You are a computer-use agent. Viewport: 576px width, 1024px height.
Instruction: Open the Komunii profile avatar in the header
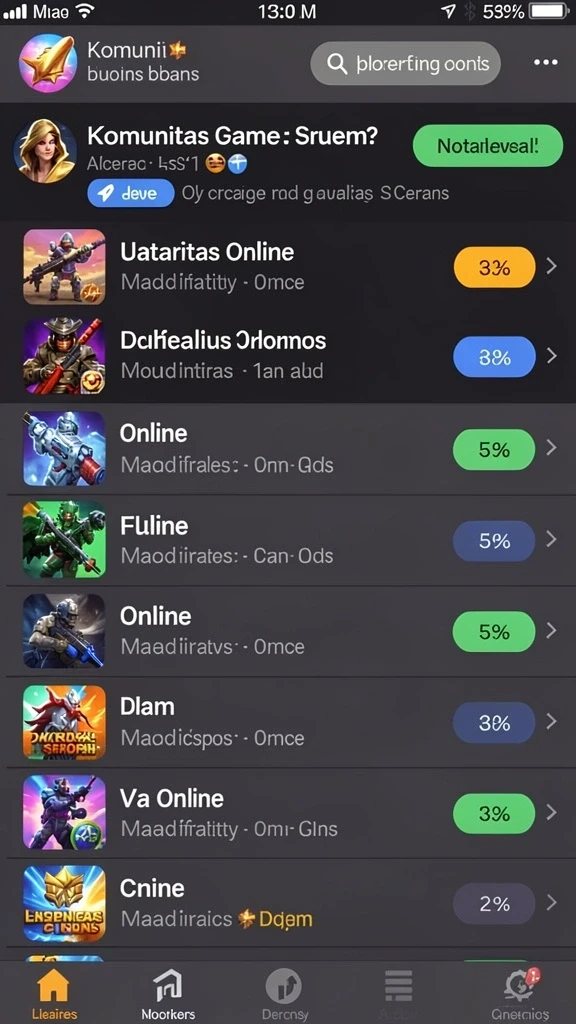(x=49, y=63)
